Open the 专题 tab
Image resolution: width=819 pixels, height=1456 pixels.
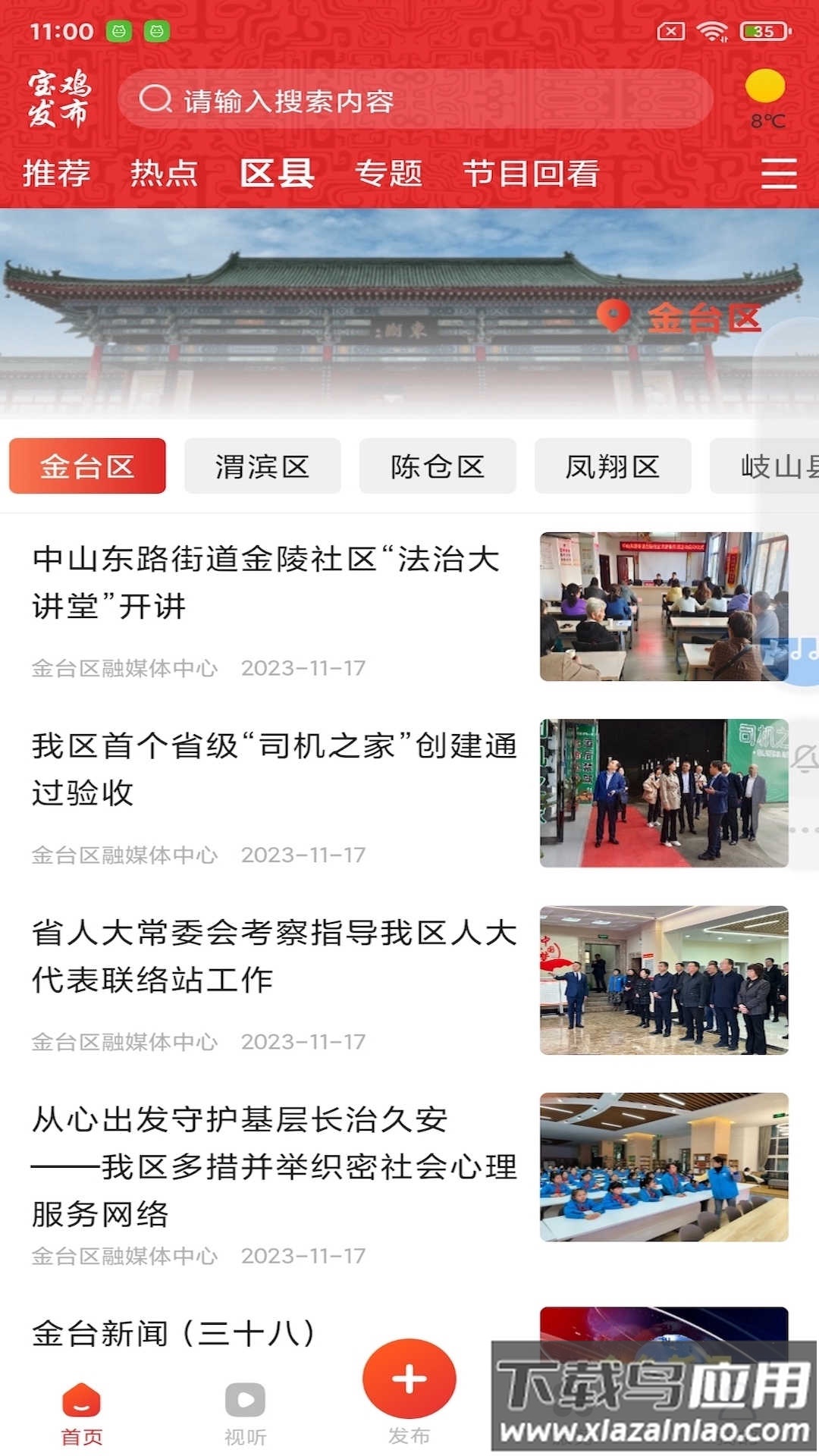pyautogui.click(x=389, y=174)
